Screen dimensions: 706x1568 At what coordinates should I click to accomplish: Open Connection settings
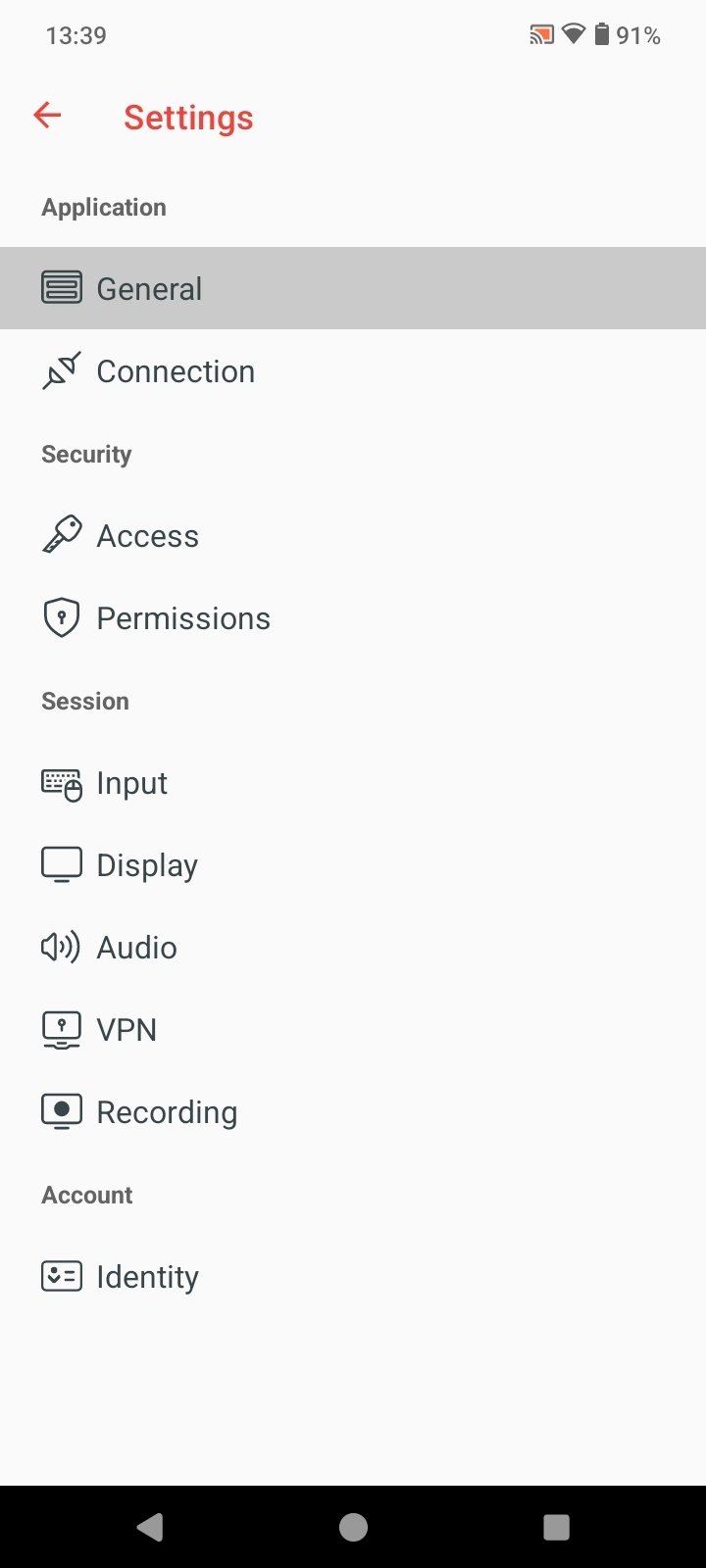click(x=175, y=371)
